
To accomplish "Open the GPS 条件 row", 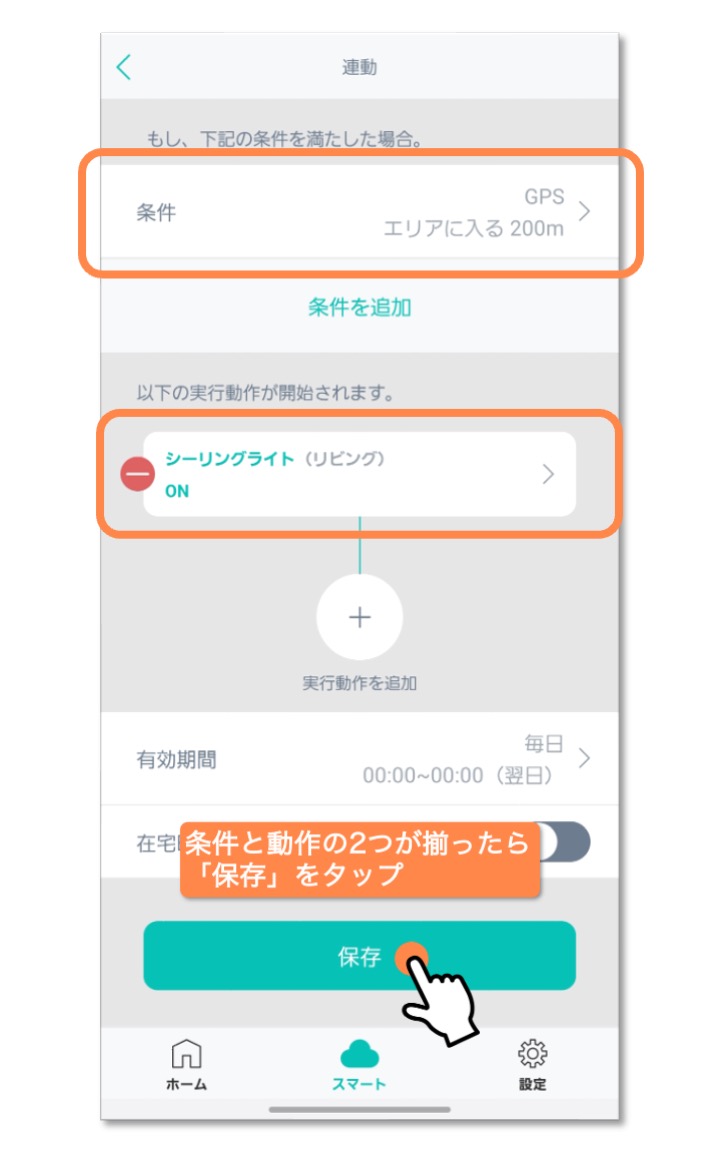I will pyautogui.click(x=360, y=213).
